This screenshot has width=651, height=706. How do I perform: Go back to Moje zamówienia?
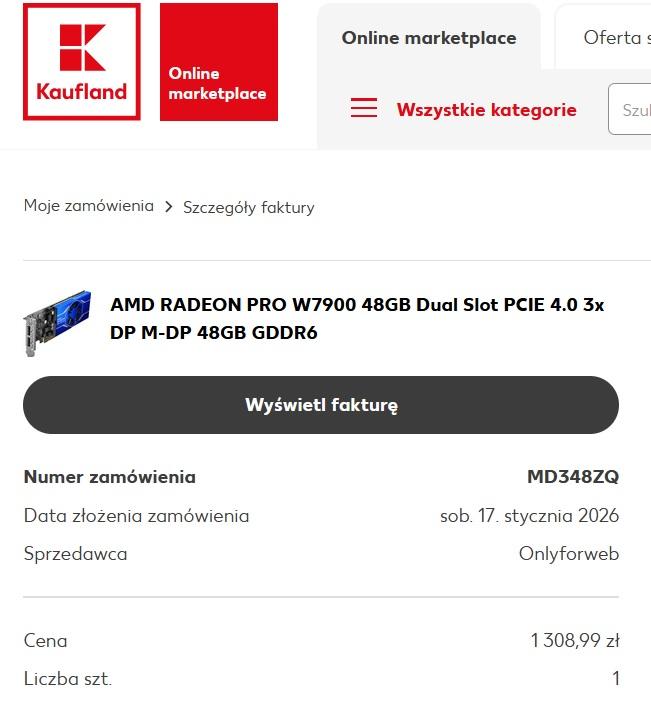pyautogui.click(x=89, y=206)
